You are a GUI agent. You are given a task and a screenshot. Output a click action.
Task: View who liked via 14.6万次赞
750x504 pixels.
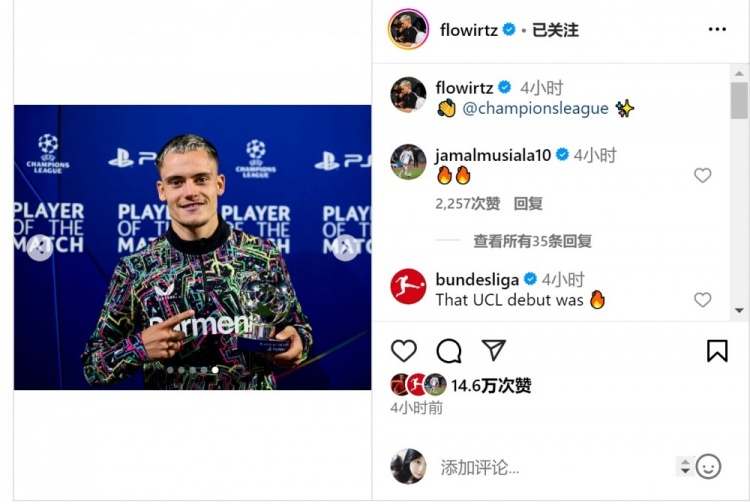coord(491,385)
